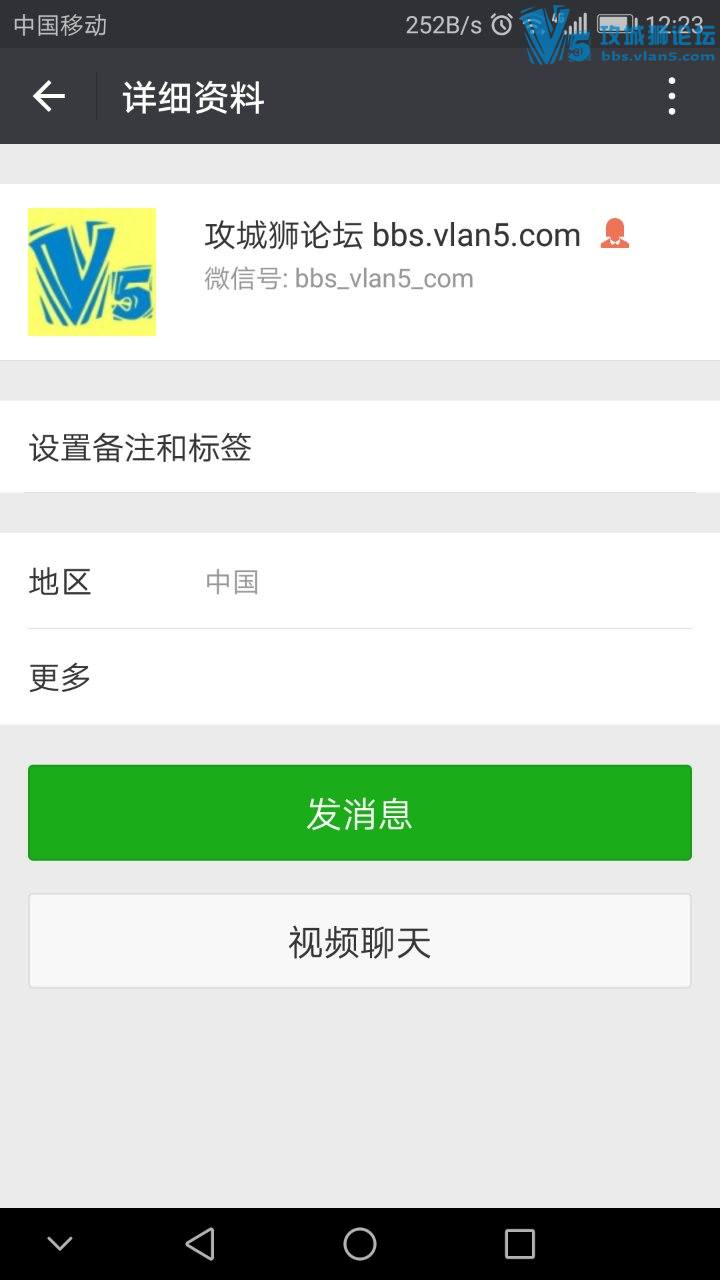Open the 更多 row
The height and width of the screenshot is (1280, 720).
360,677
